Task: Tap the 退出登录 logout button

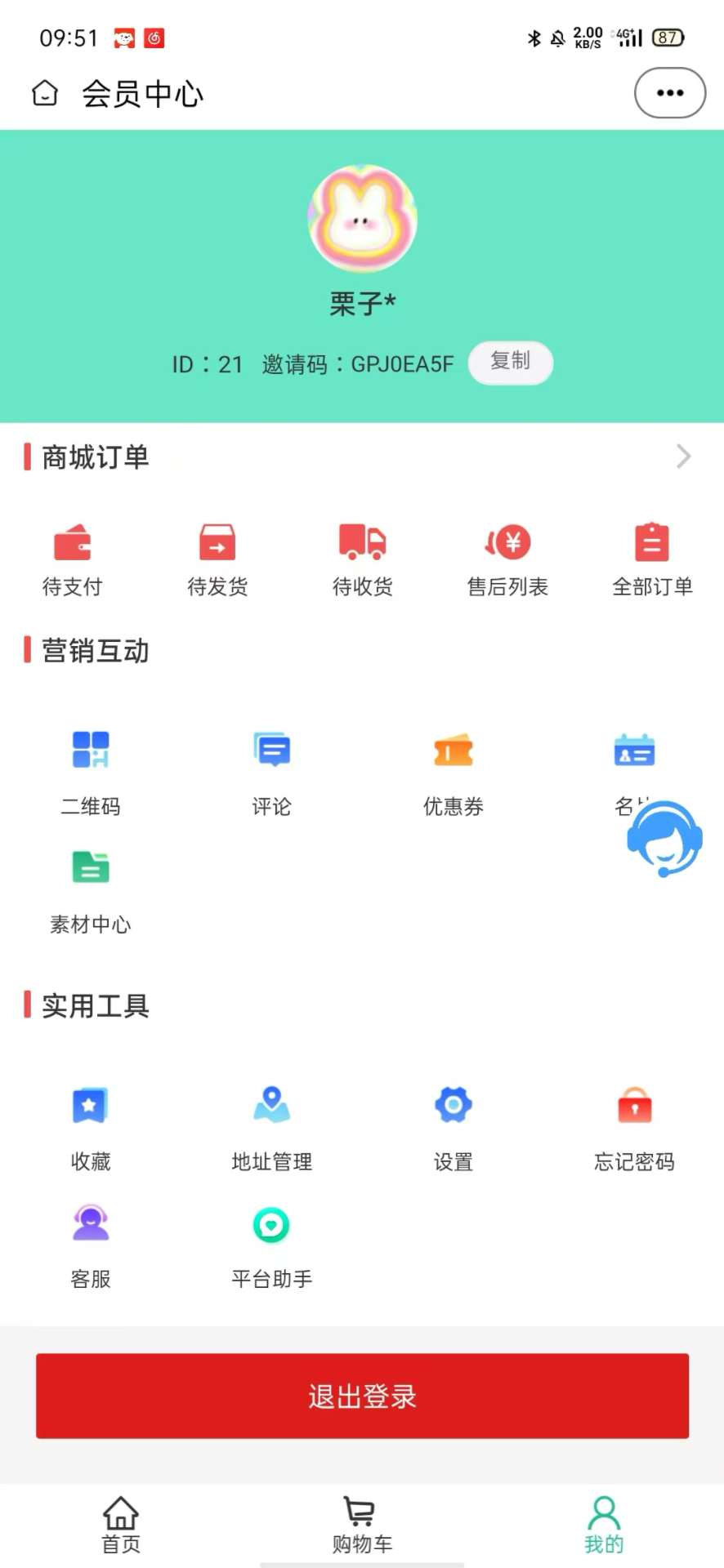Action: point(362,1396)
